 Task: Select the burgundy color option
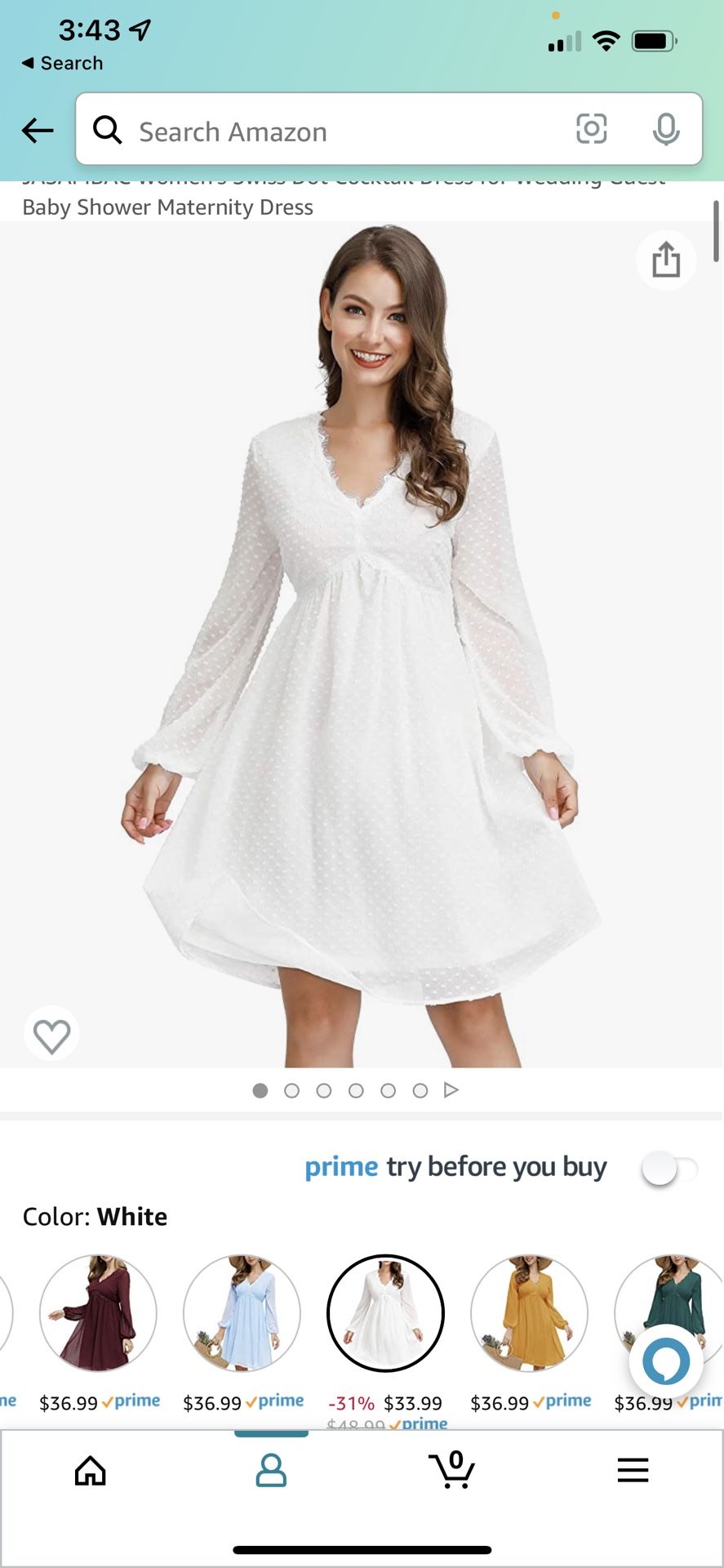point(98,1312)
